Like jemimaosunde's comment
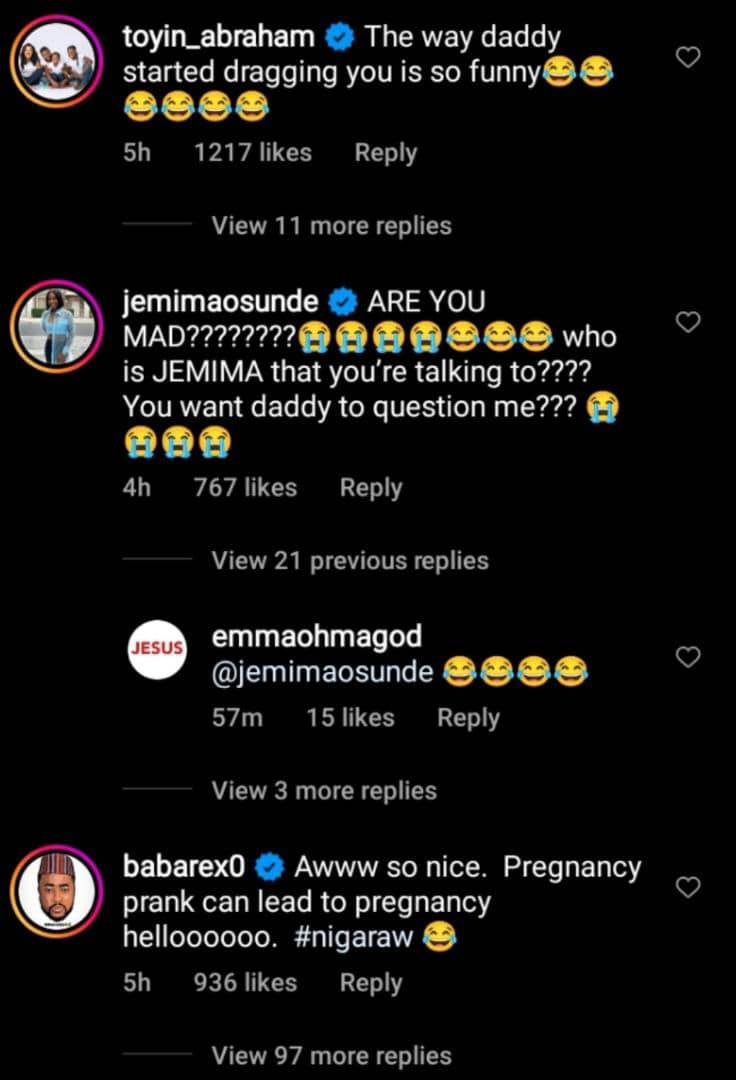The height and width of the screenshot is (1080, 736). 688,322
